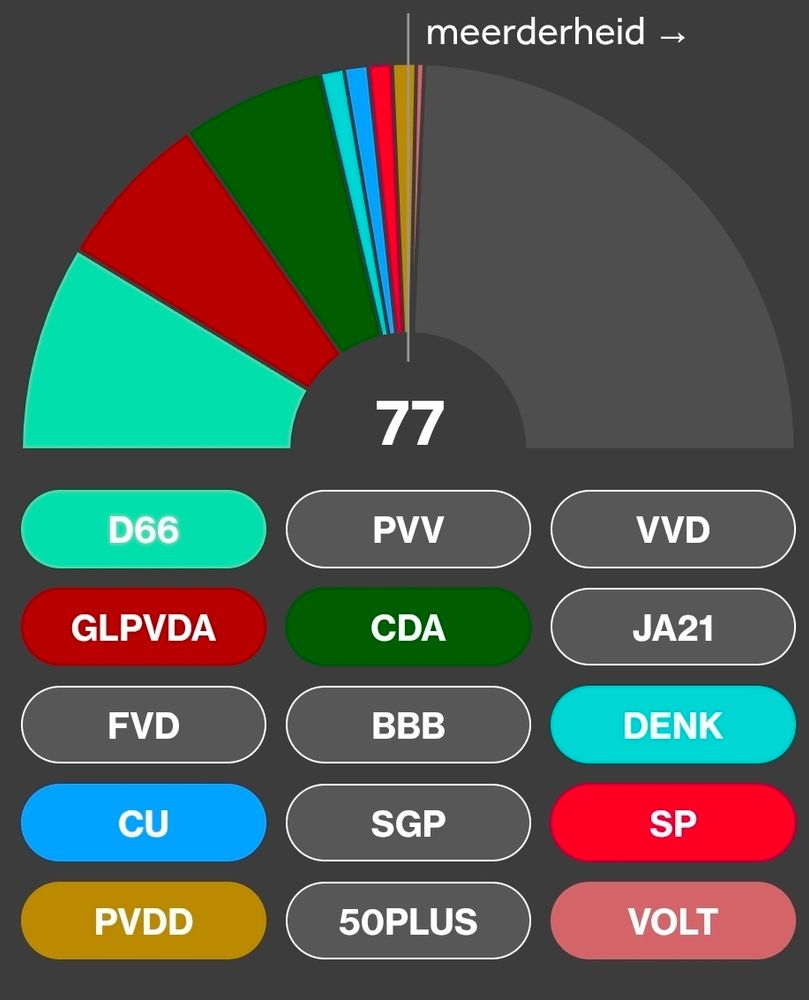
Task: Include VVD in the coalition
Action: pyautogui.click(x=673, y=529)
